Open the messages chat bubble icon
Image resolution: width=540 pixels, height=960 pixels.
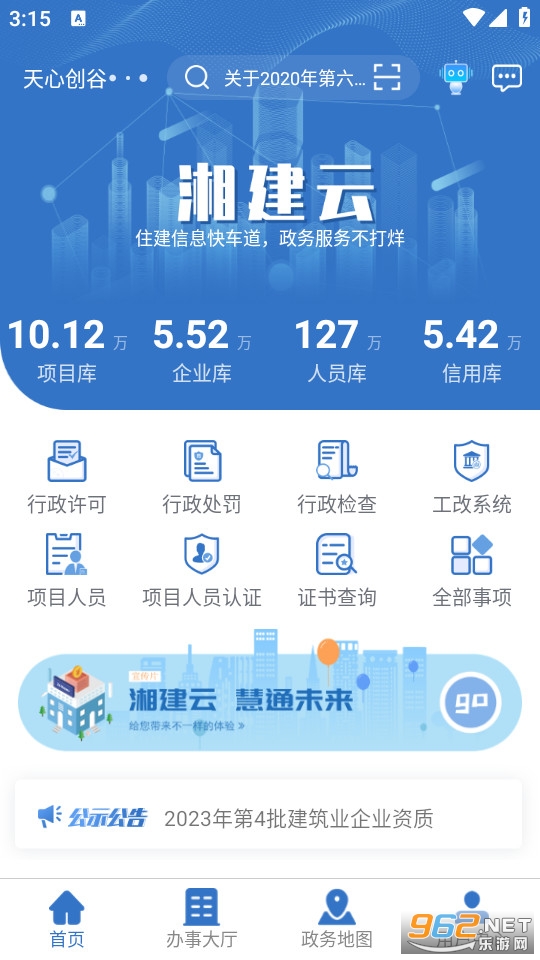pyautogui.click(x=507, y=78)
